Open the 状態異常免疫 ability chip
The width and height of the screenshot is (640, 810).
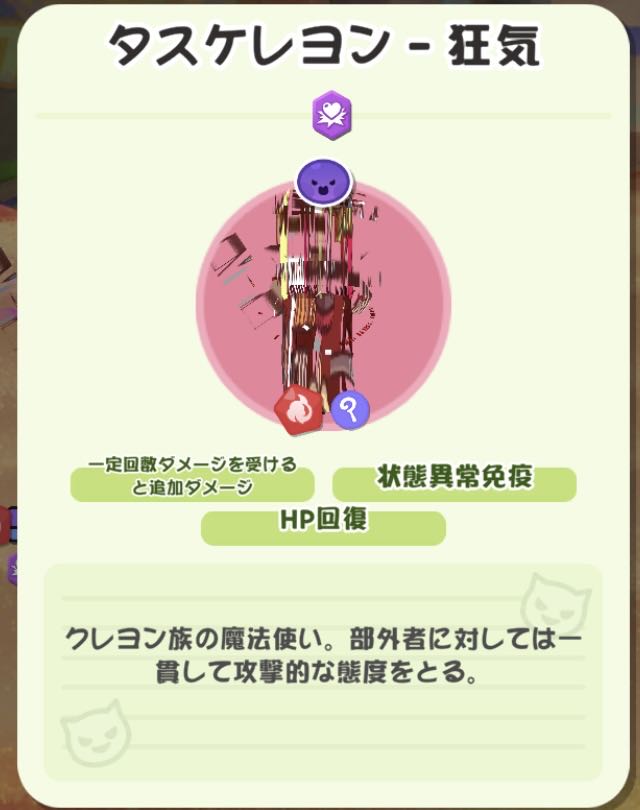click(x=454, y=483)
